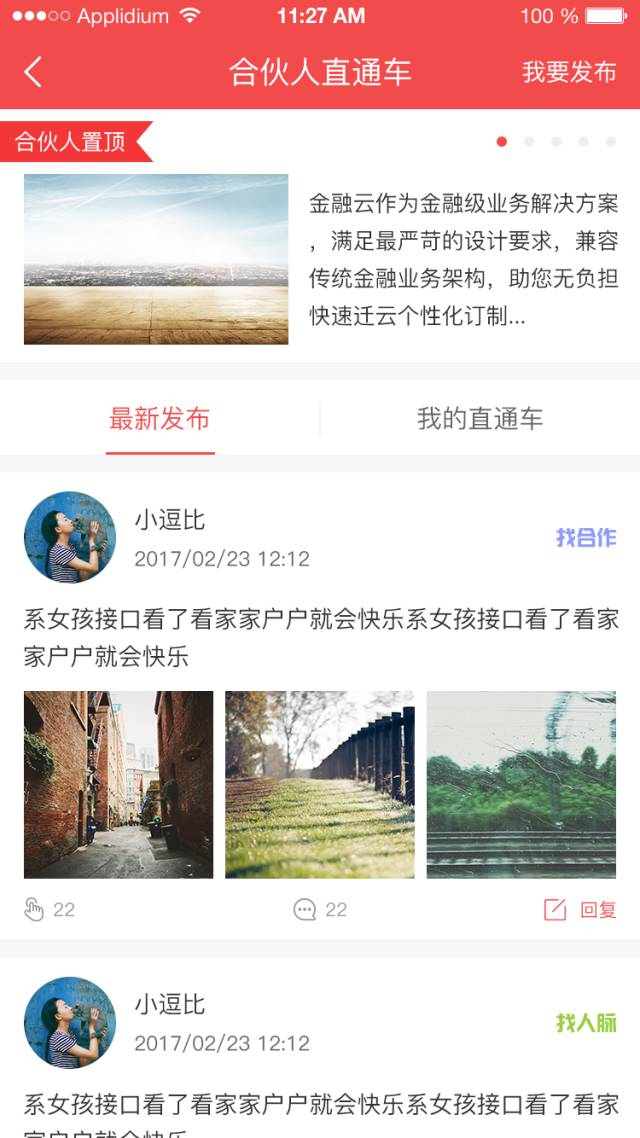
Task: Open 小逗比's avatar on the 找人脉 post
Action: point(70,1022)
